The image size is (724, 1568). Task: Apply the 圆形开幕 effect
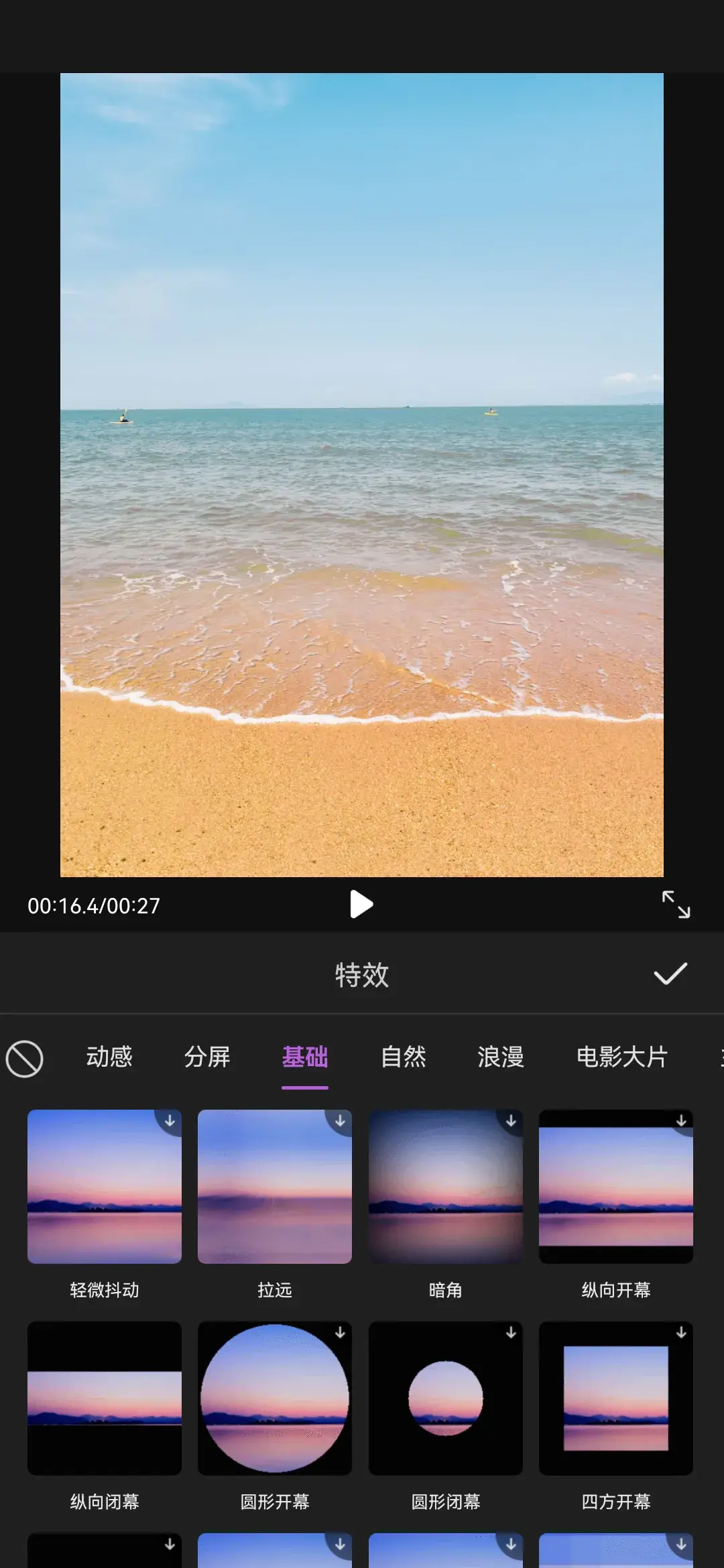click(275, 1398)
